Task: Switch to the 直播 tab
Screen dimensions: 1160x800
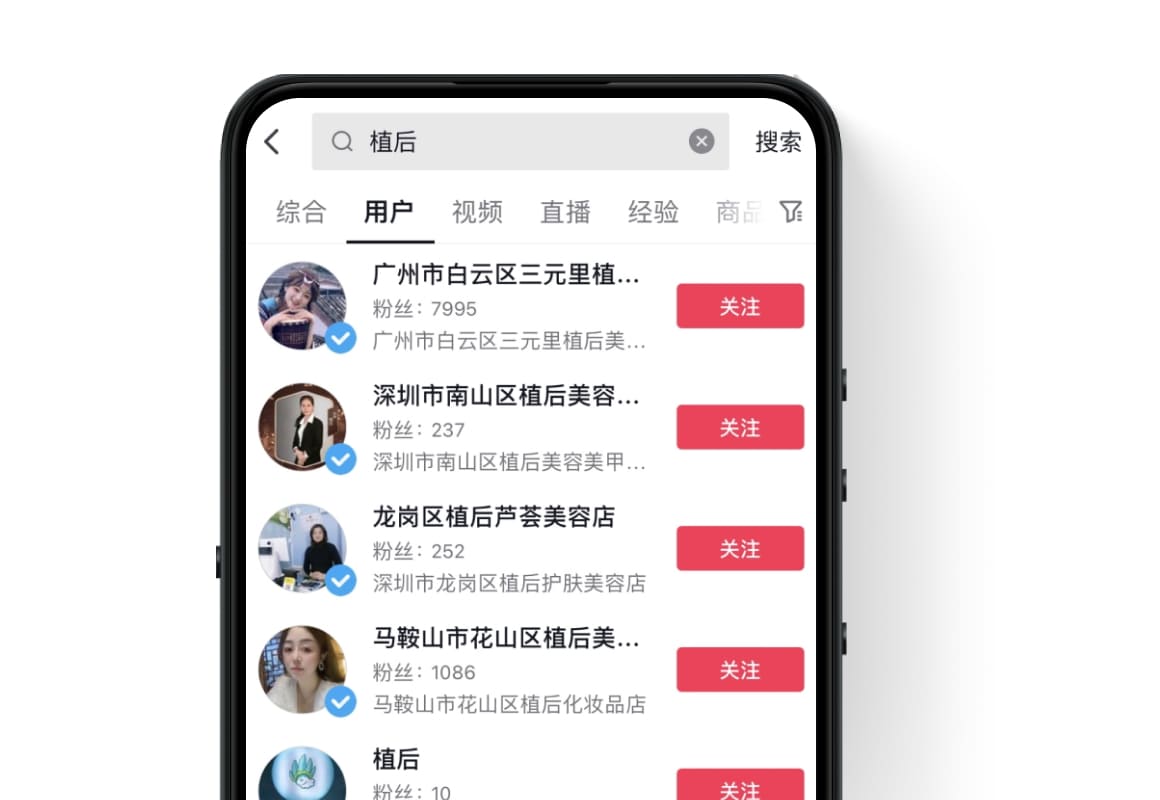Action: (x=565, y=212)
